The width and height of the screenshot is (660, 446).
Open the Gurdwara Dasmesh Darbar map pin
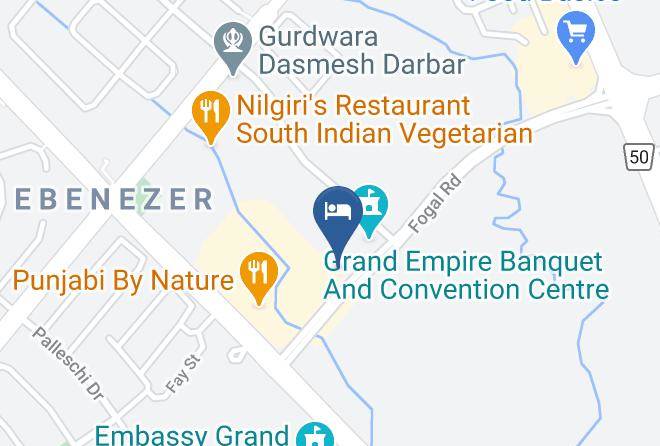(x=233, y=48)
